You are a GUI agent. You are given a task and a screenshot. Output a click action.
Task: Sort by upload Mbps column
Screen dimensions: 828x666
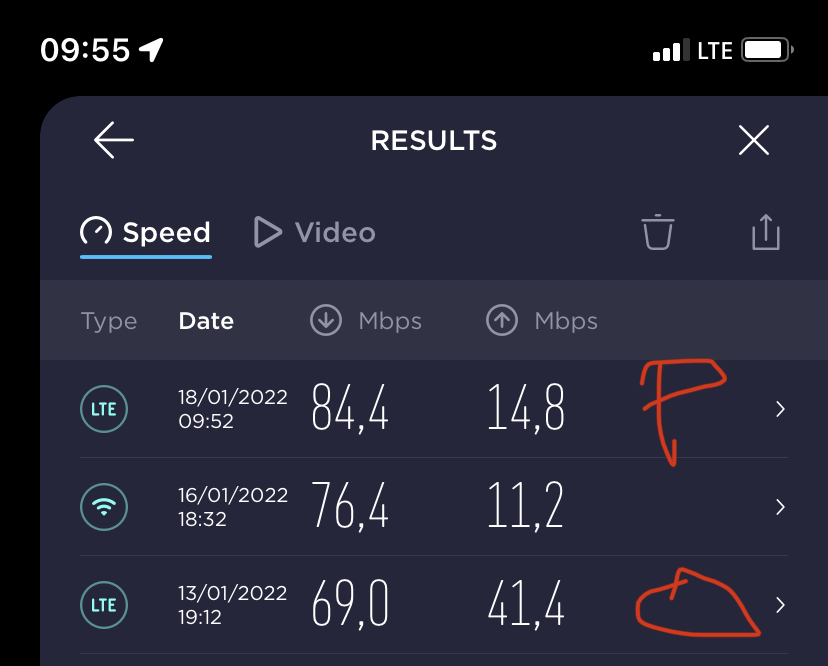(x=542, y=321)
